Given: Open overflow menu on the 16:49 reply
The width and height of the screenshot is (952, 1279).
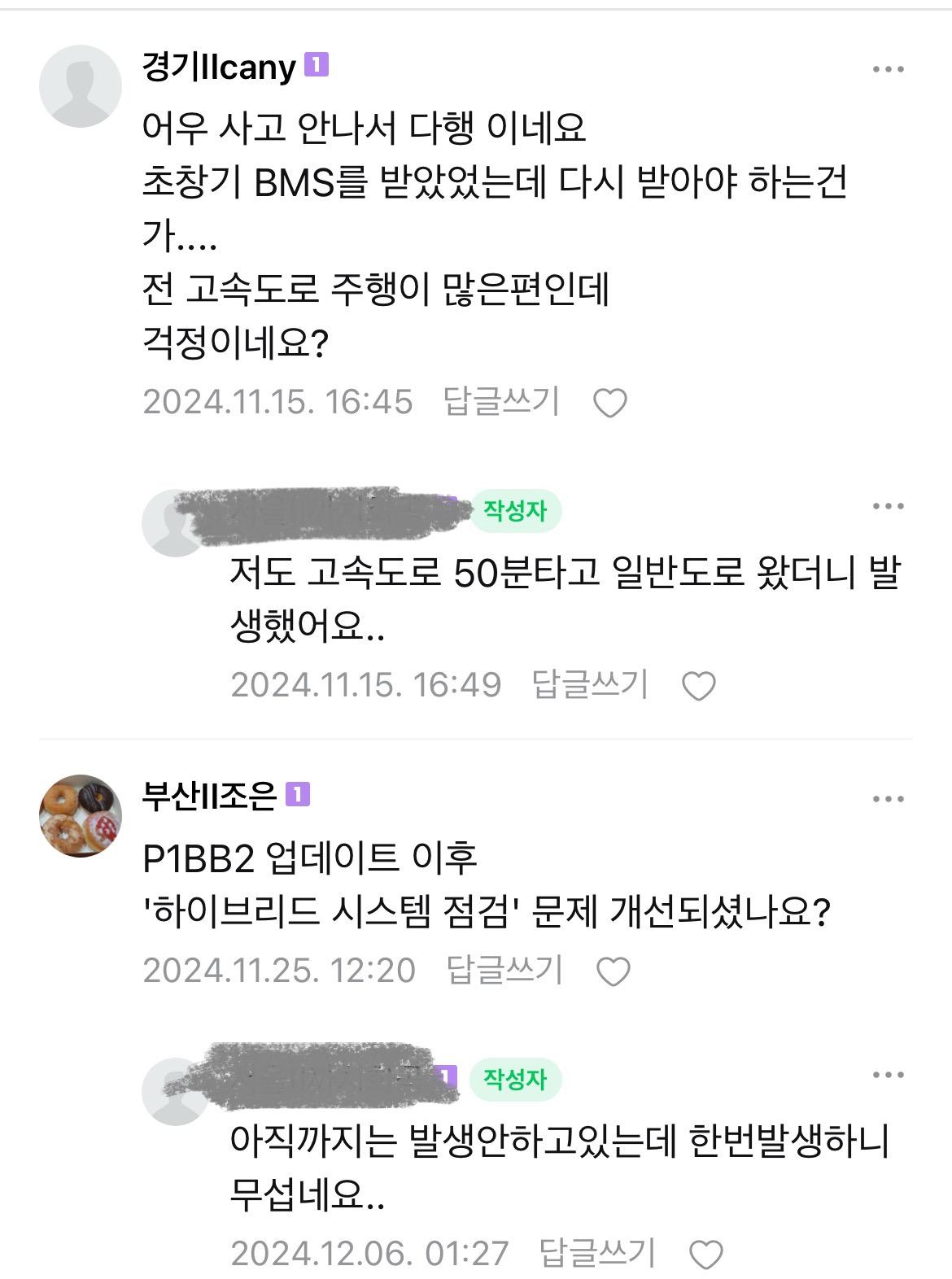Looking at the screenshot, I should (x=888, y=506).
